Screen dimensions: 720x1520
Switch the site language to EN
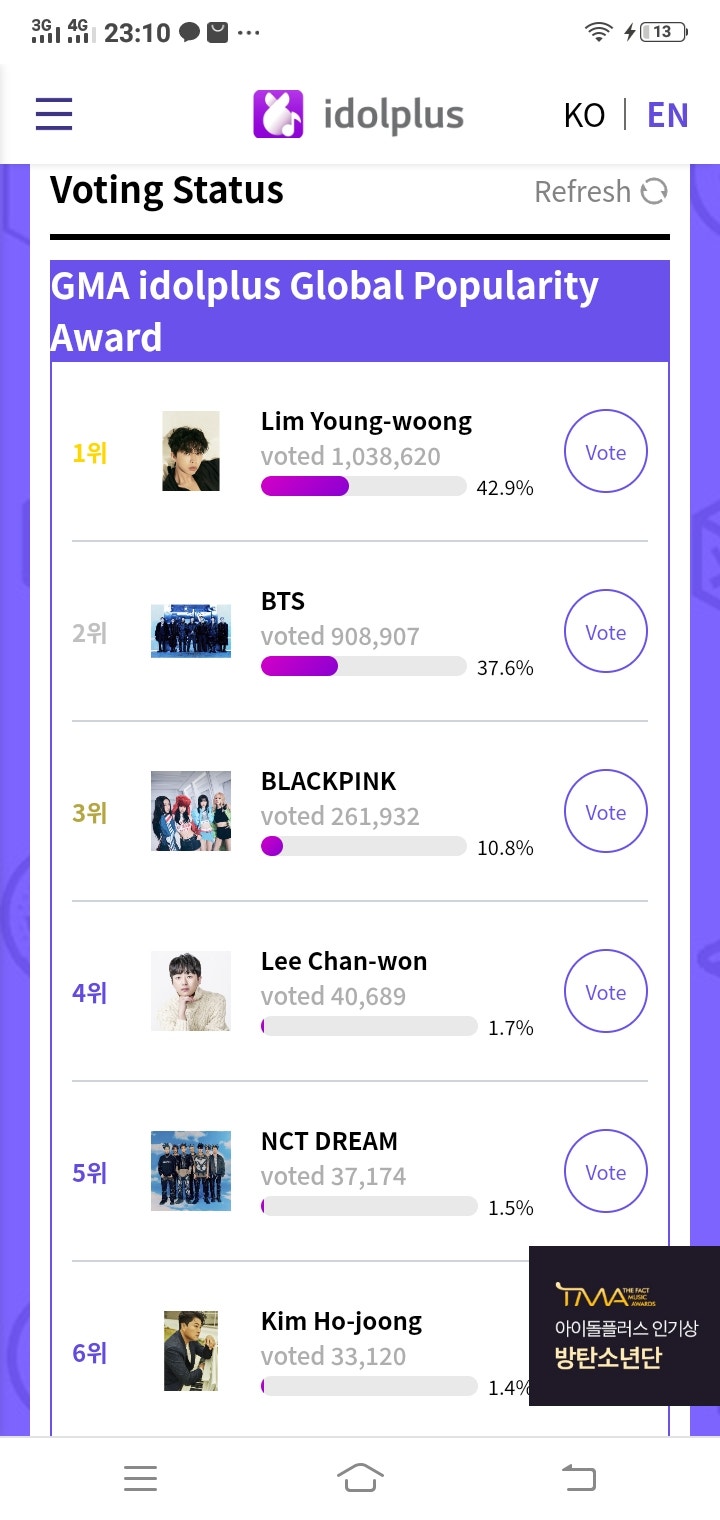point(667,114)
